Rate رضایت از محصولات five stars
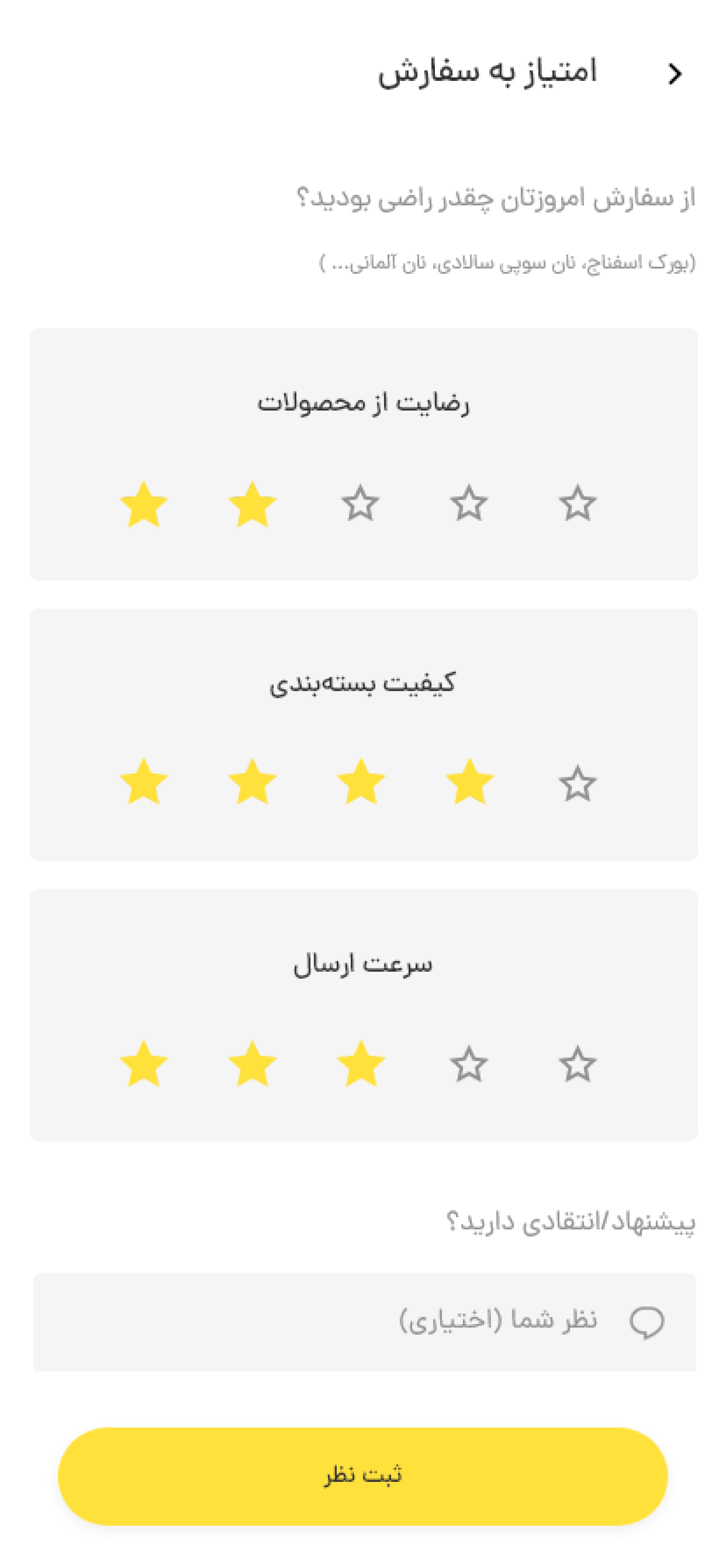This screenshot has height=1568, width=726. 577,504
